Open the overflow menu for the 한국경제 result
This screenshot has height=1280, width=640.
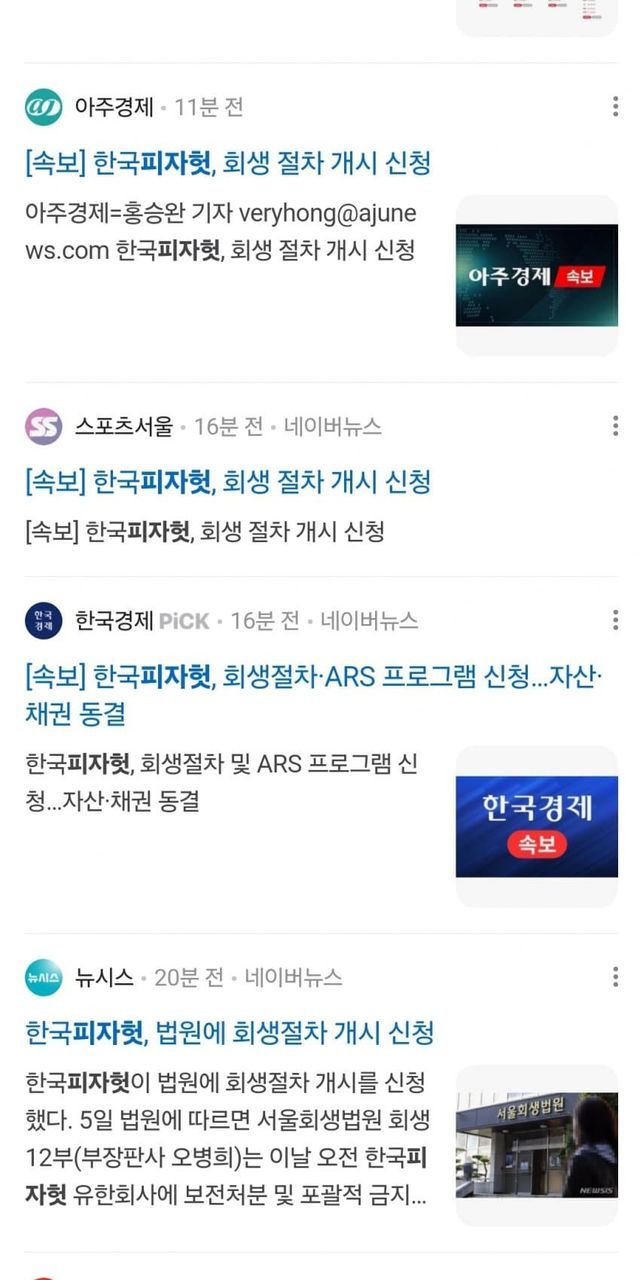pos(615,620)
